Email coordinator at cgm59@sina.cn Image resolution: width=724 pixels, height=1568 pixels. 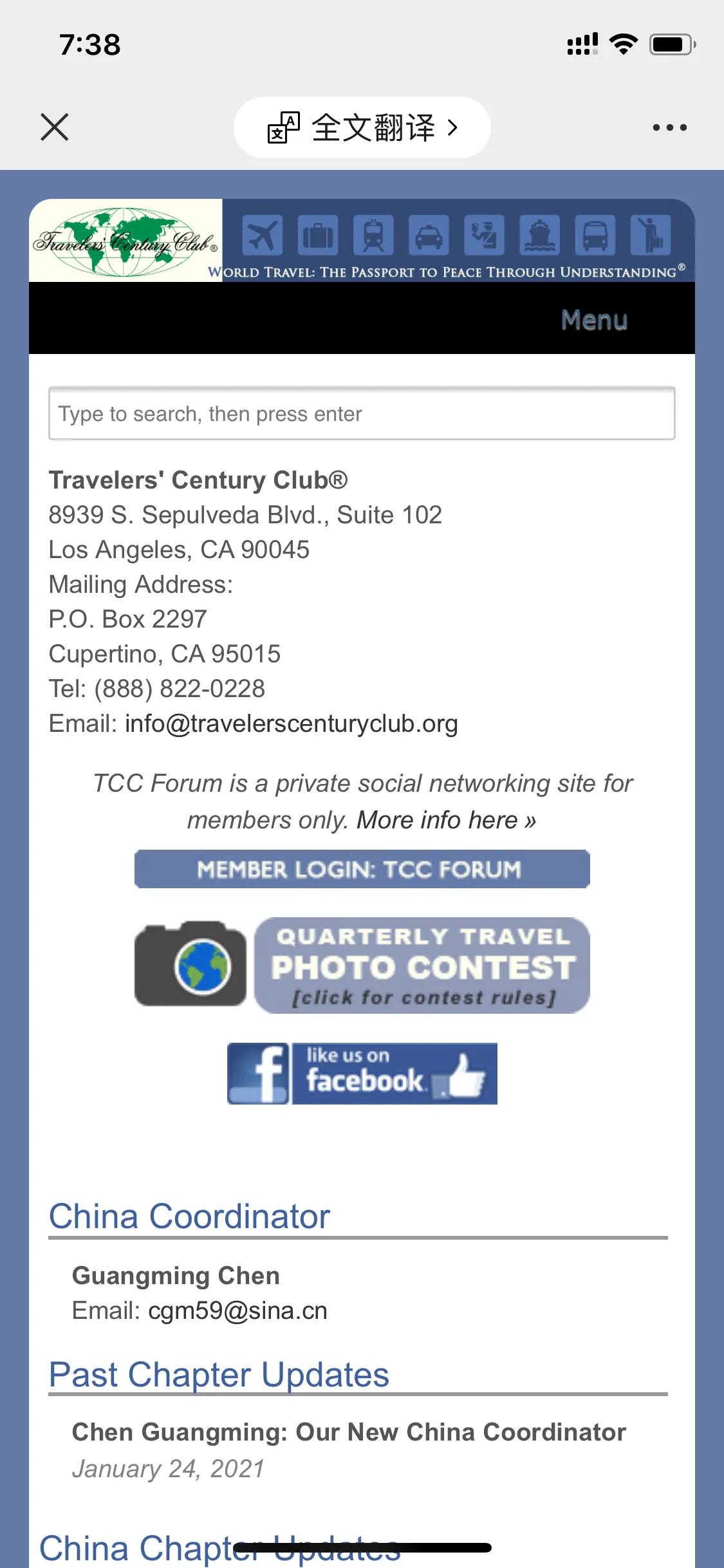(x=237, y=1311)
